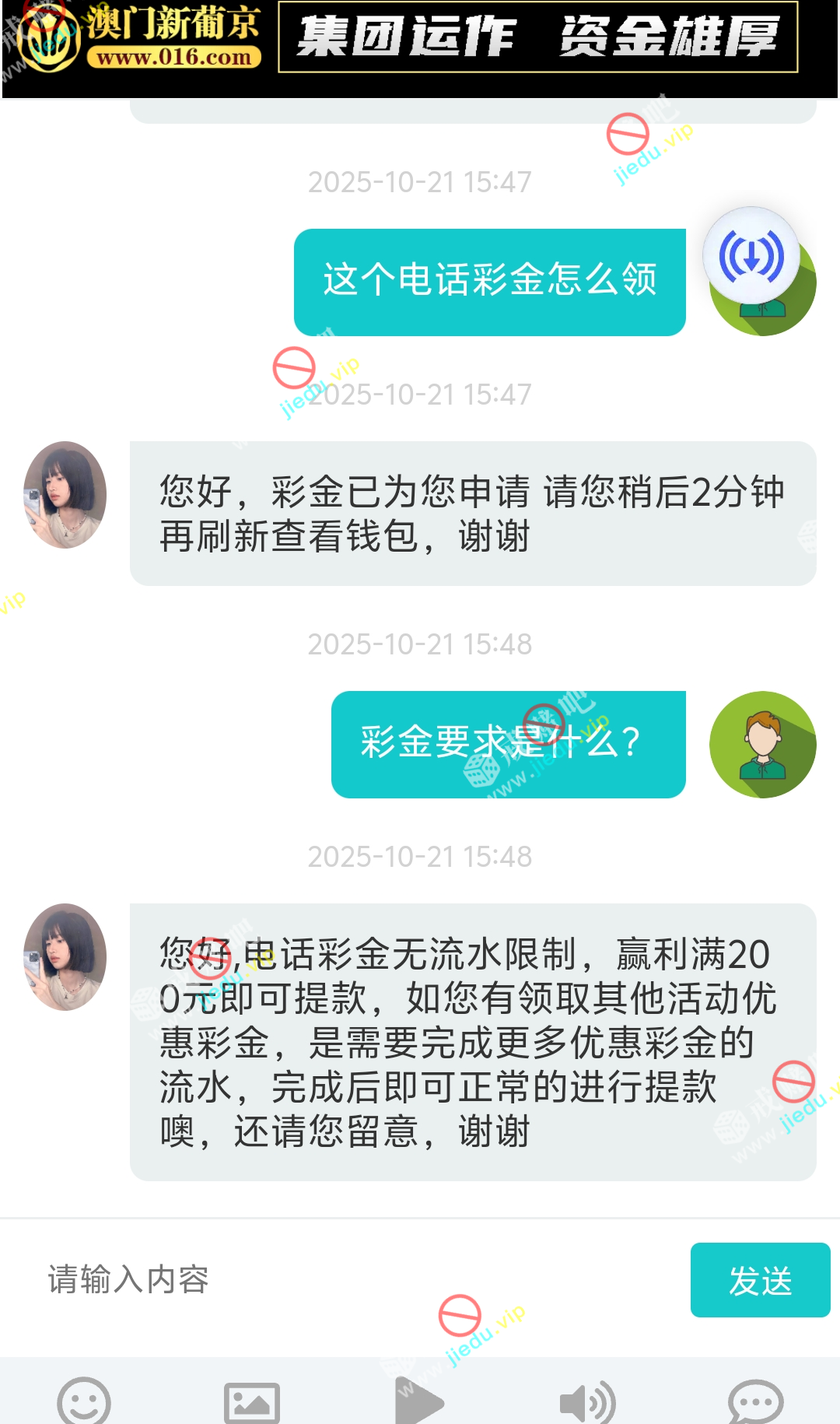Tap the video play icon in toolbar

[x=419, y=1403]
